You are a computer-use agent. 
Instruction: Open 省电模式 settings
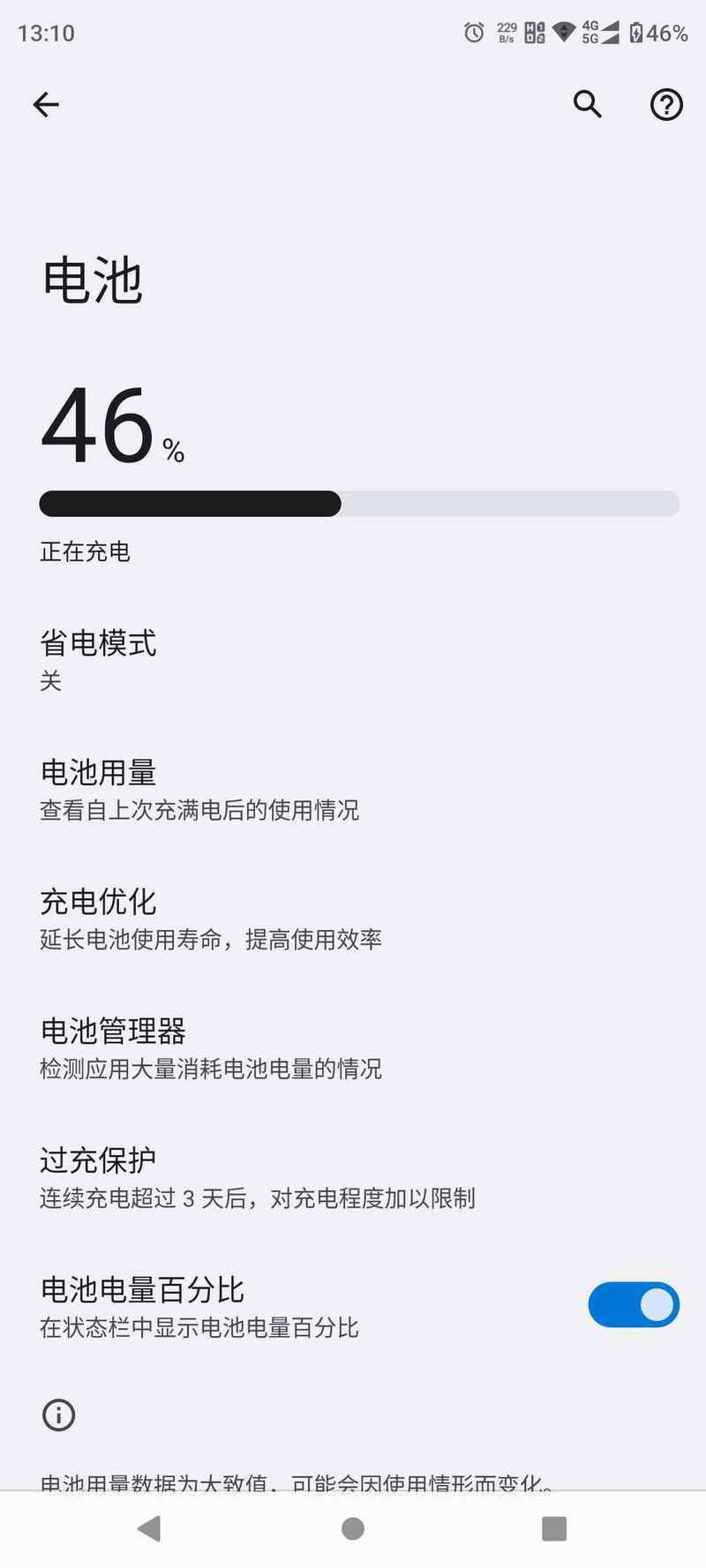tap(353, 660)
